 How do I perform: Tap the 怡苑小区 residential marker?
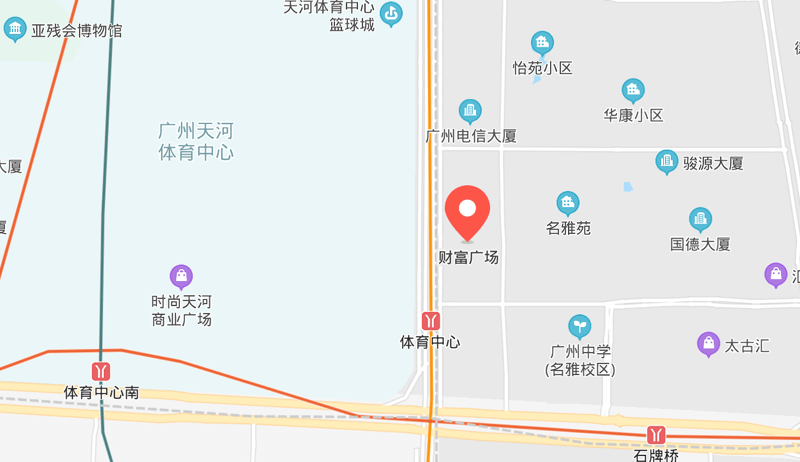point(542,43)
